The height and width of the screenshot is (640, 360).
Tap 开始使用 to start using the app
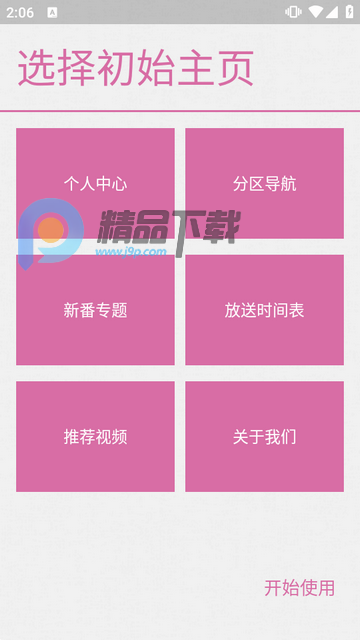tap(300, 588)
